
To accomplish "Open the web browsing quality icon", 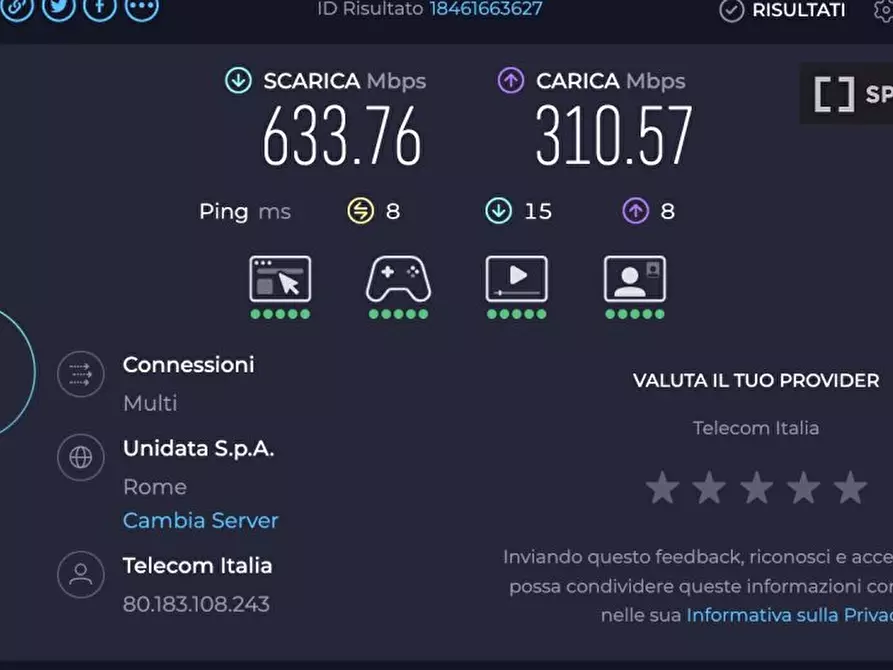I will coord(280,280).
